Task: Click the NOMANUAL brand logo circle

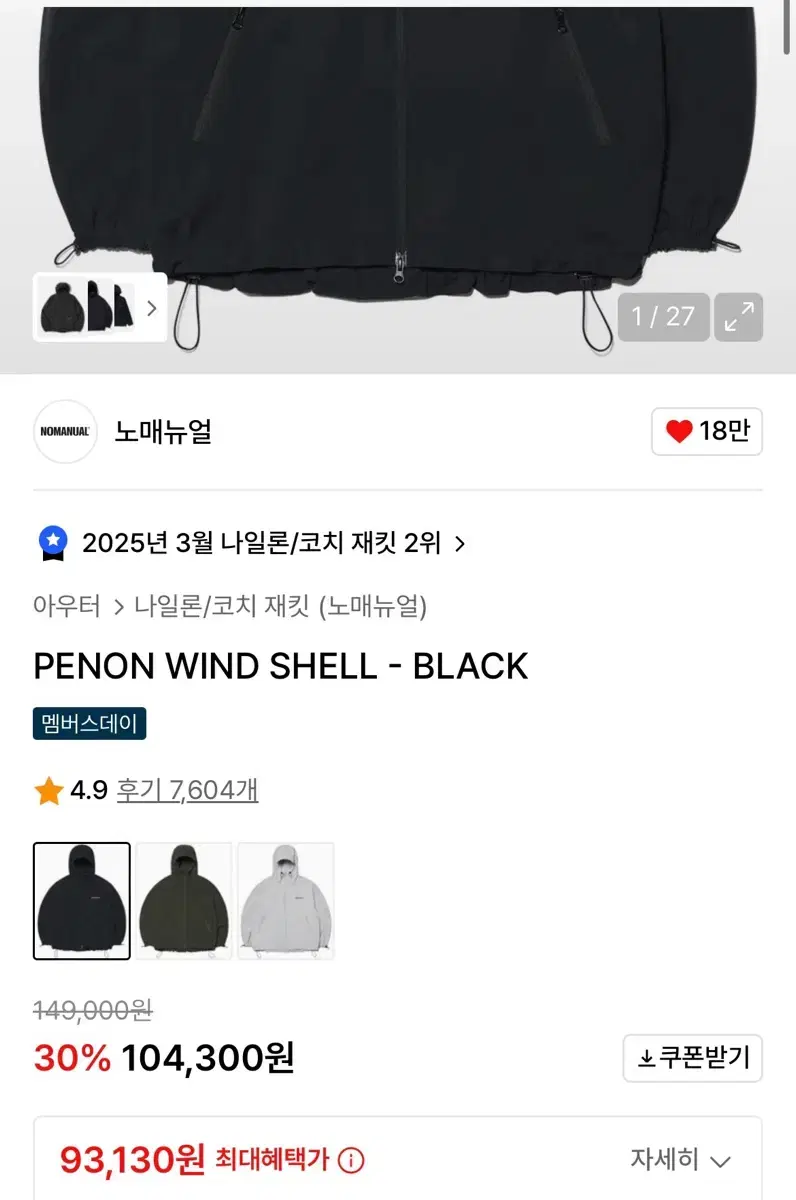Action: point(65,432)
